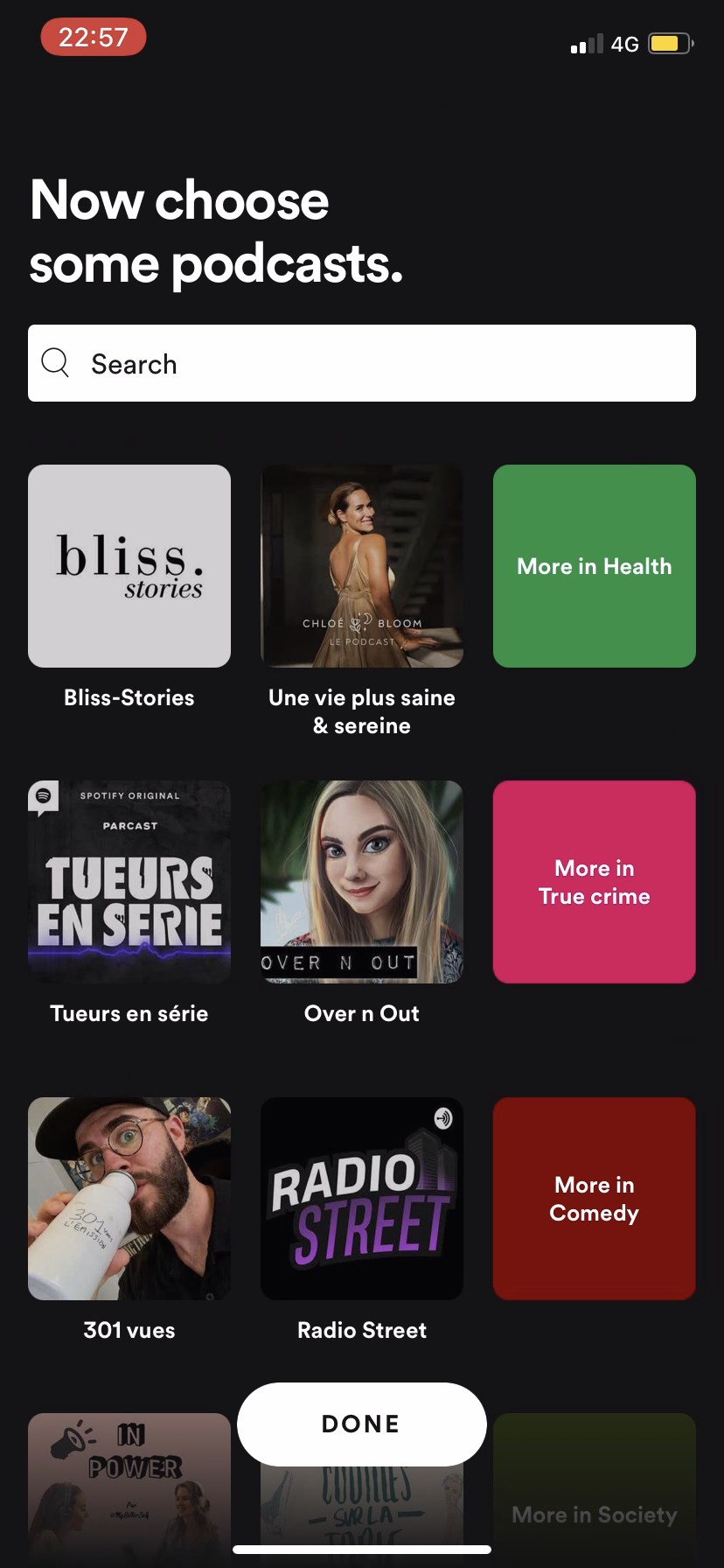The image size is (724, 1568).
Task: Select the Une vie plus saine cover art
Action: click(361, 565)
